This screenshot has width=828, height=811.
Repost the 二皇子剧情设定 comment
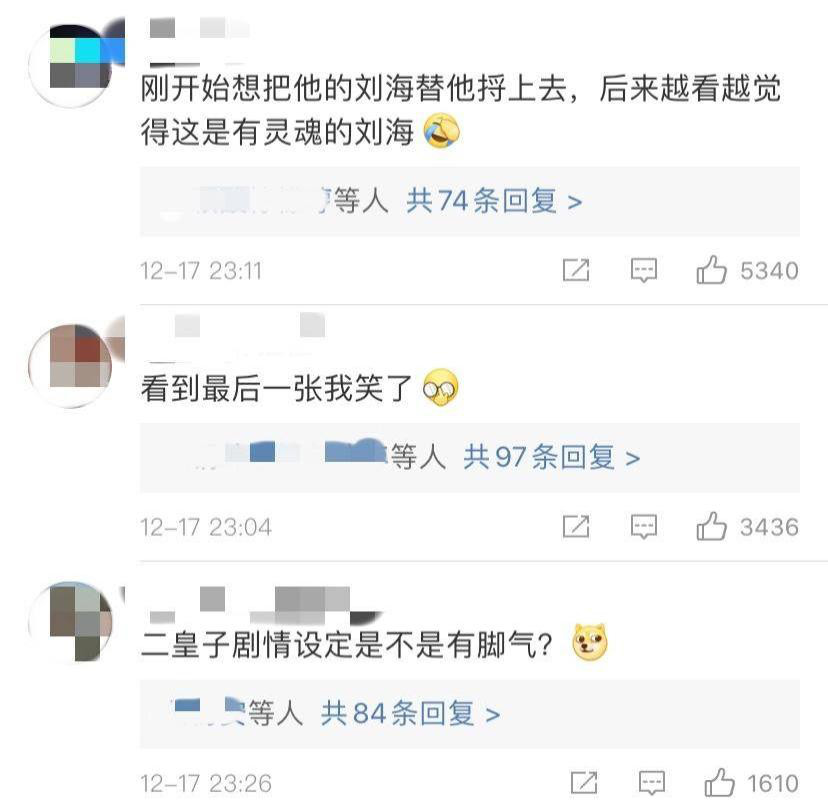click(x=583, y=782)
